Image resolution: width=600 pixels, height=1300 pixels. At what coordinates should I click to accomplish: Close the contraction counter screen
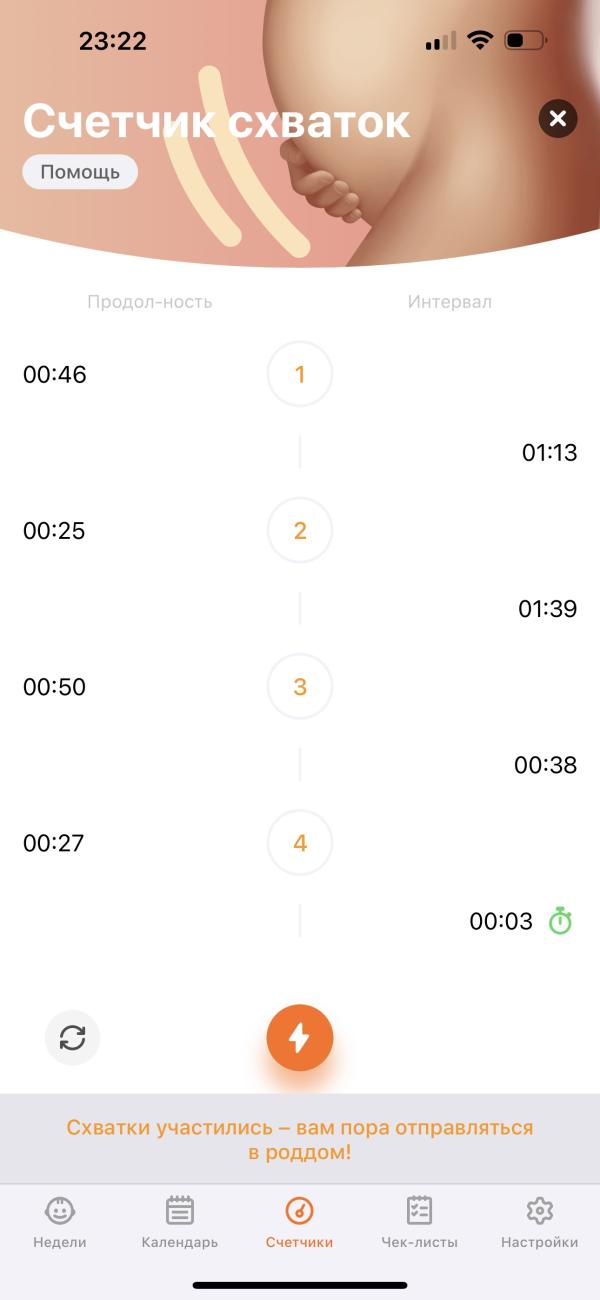click(558, 120)
